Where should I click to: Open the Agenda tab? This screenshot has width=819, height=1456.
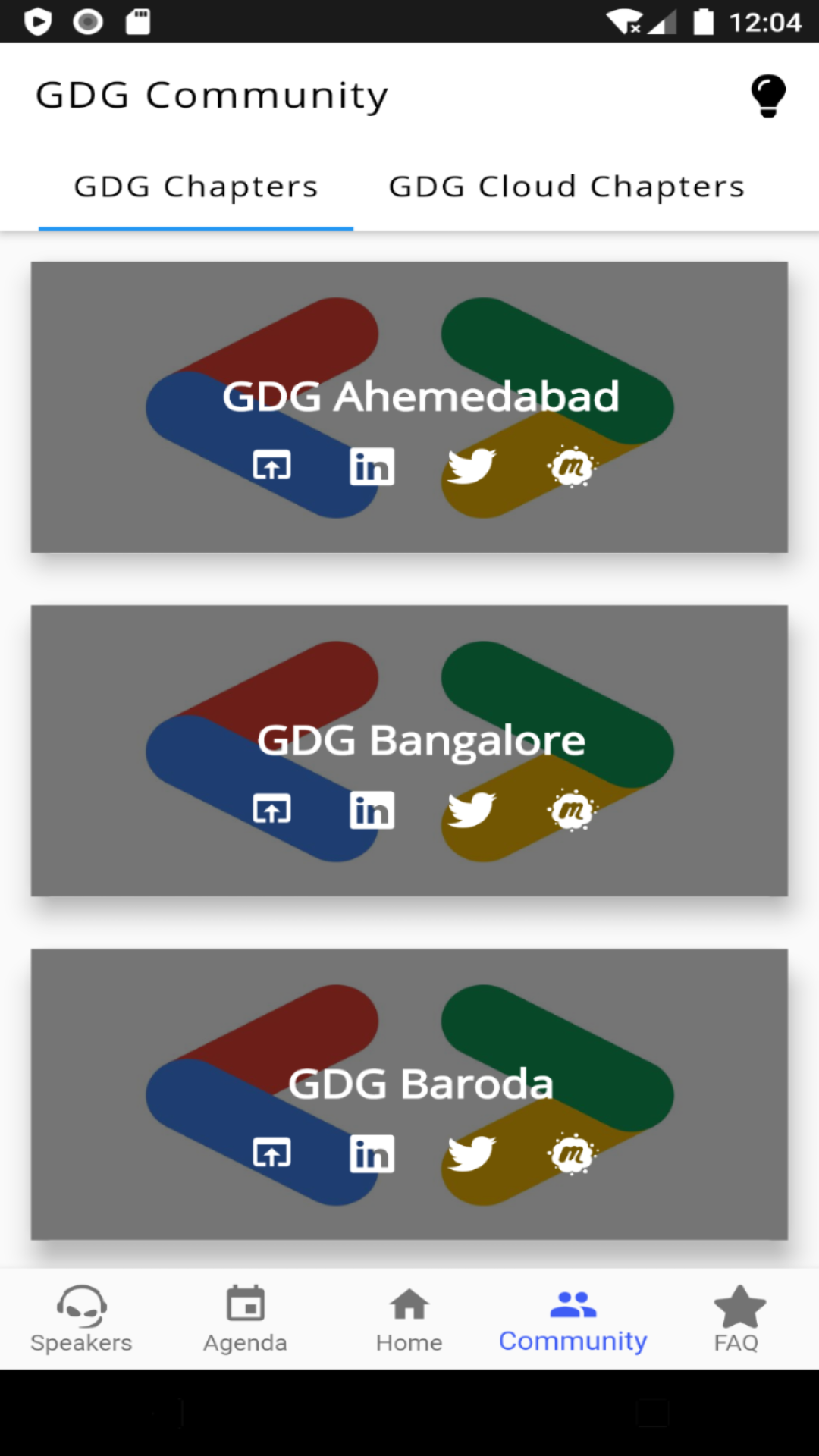pyautogui.click(x=245, y=1319)
